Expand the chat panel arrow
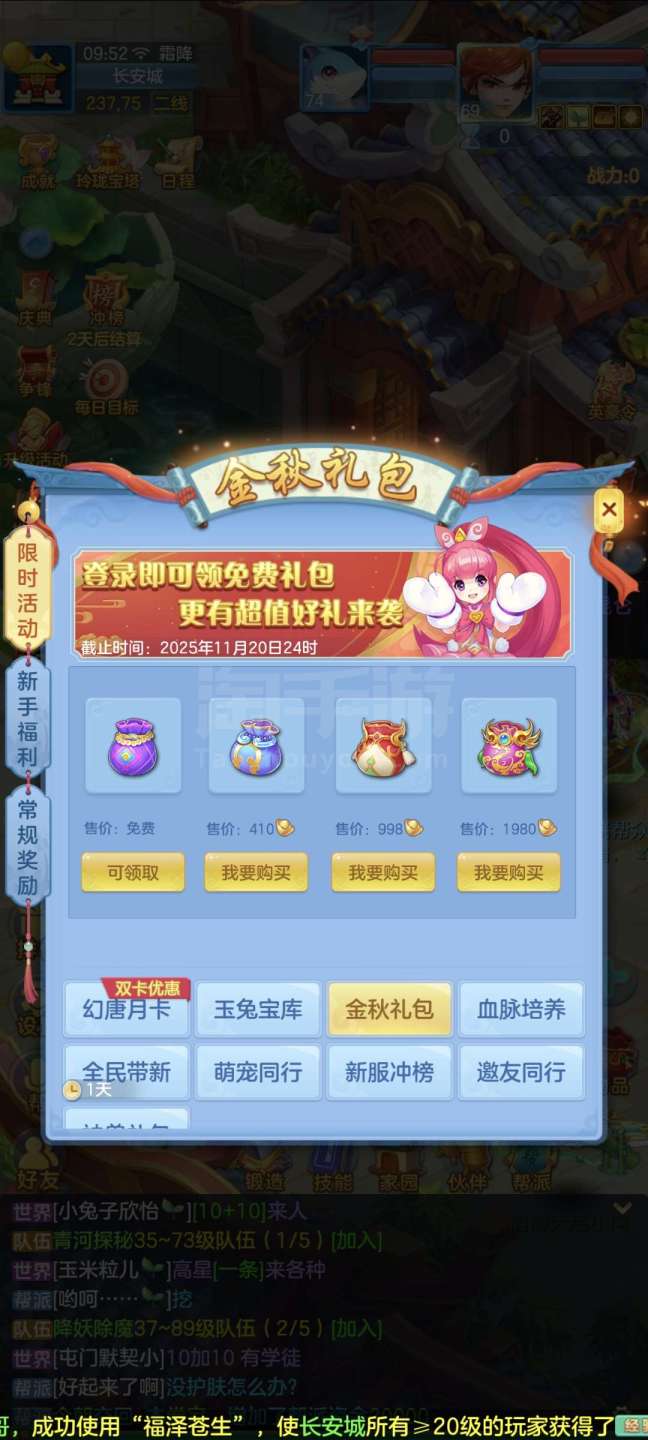 click(x=622, y=1209)
